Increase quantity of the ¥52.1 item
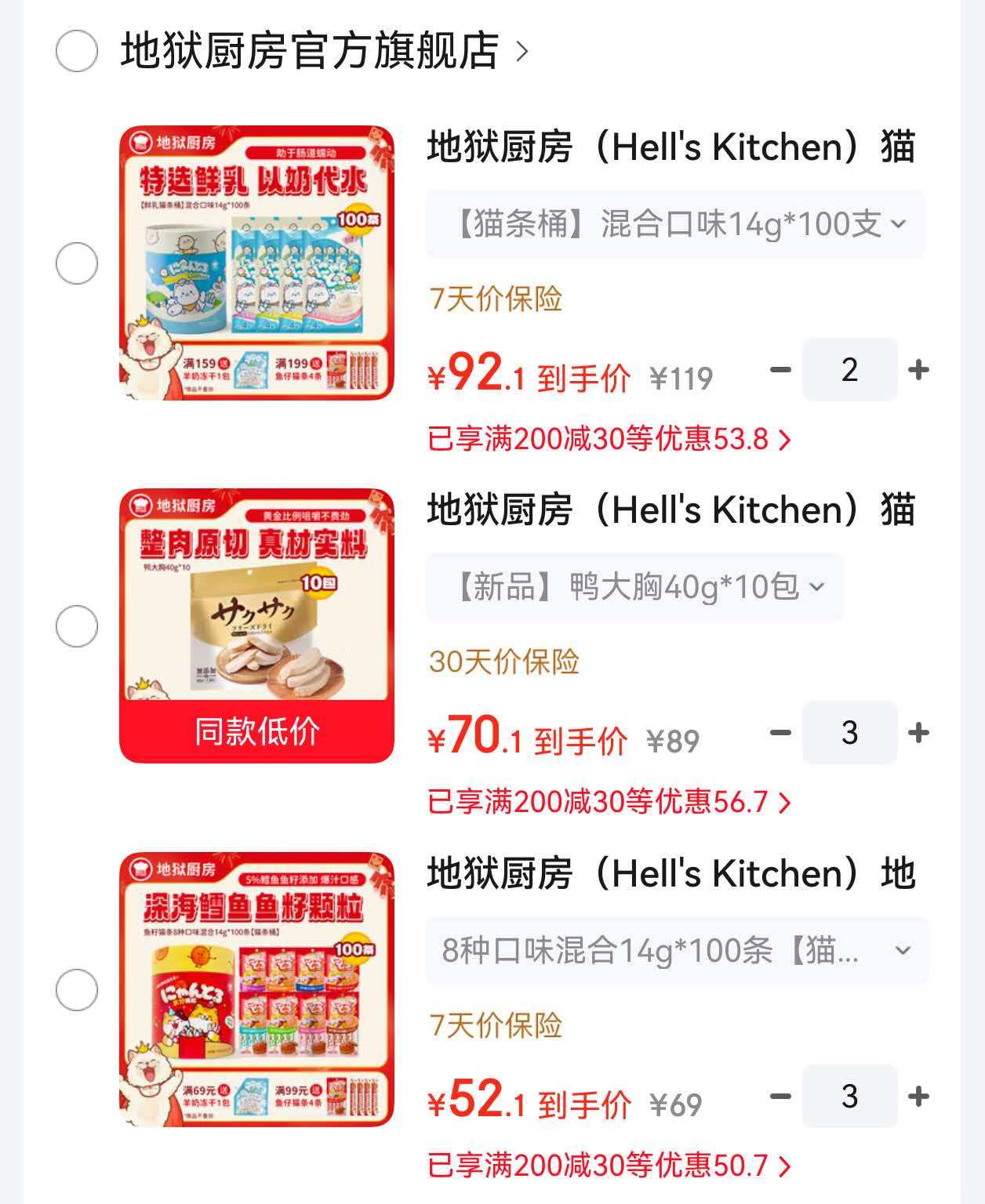985x1204 pixels. click(x=918, y=1096)
